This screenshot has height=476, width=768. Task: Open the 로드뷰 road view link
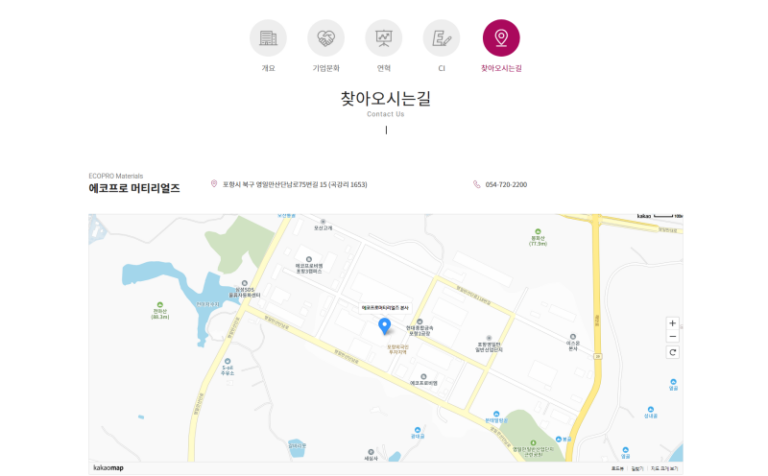pos(617,468)
